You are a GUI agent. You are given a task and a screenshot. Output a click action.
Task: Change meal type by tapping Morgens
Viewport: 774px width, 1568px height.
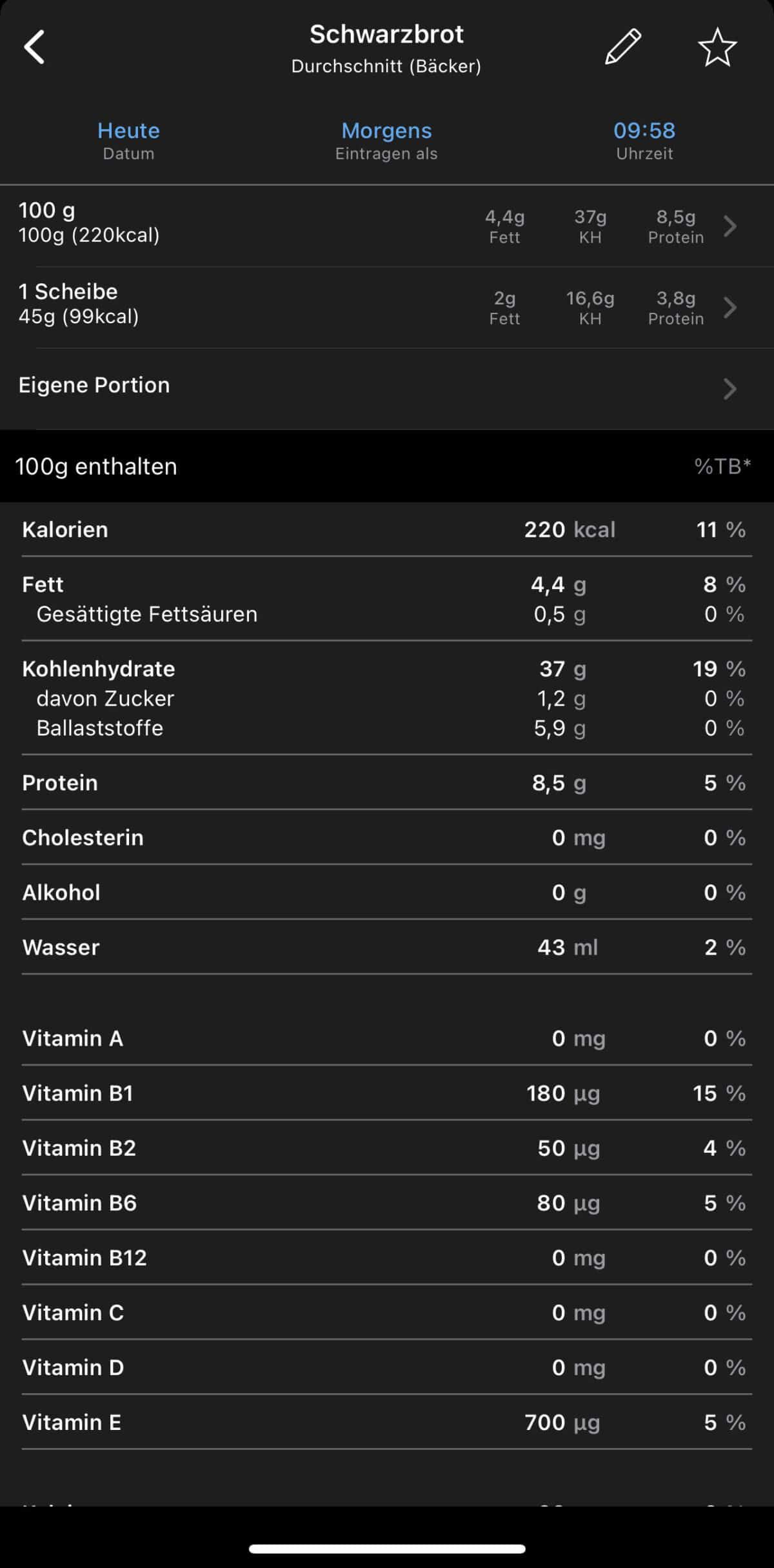click(386, 130)
